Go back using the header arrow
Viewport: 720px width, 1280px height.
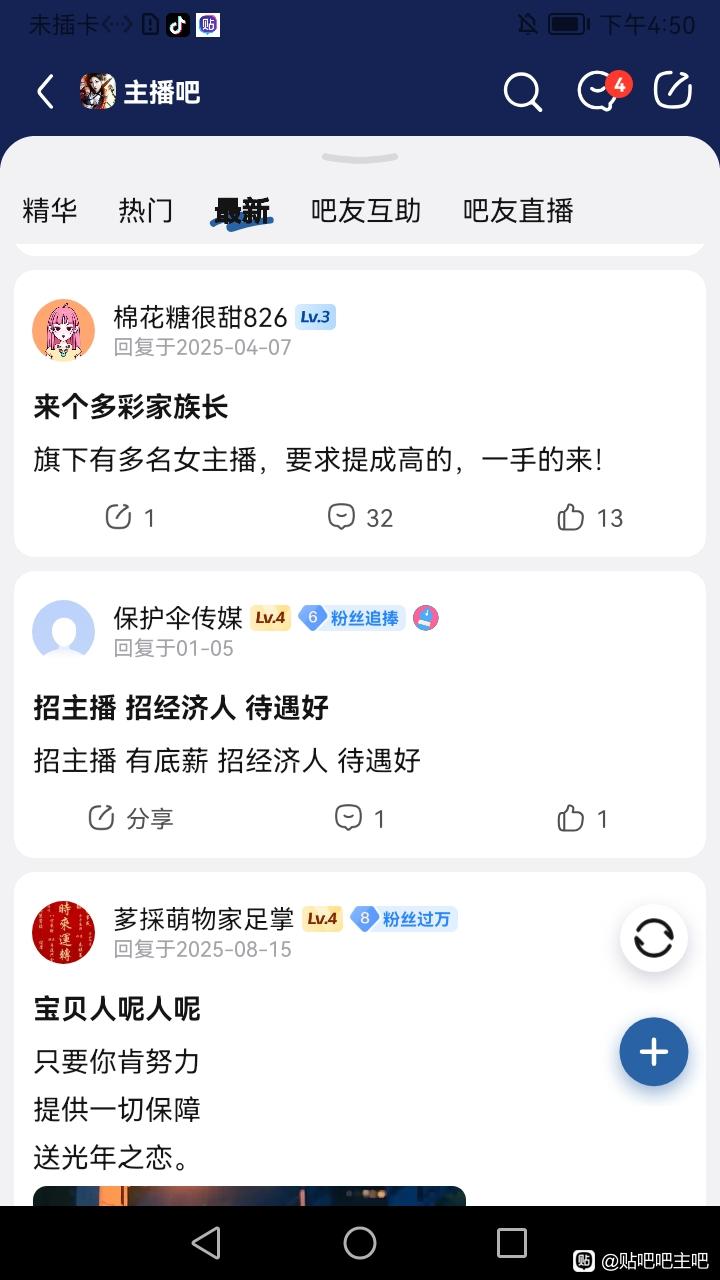pyautogui.click(x=45, y=92)
